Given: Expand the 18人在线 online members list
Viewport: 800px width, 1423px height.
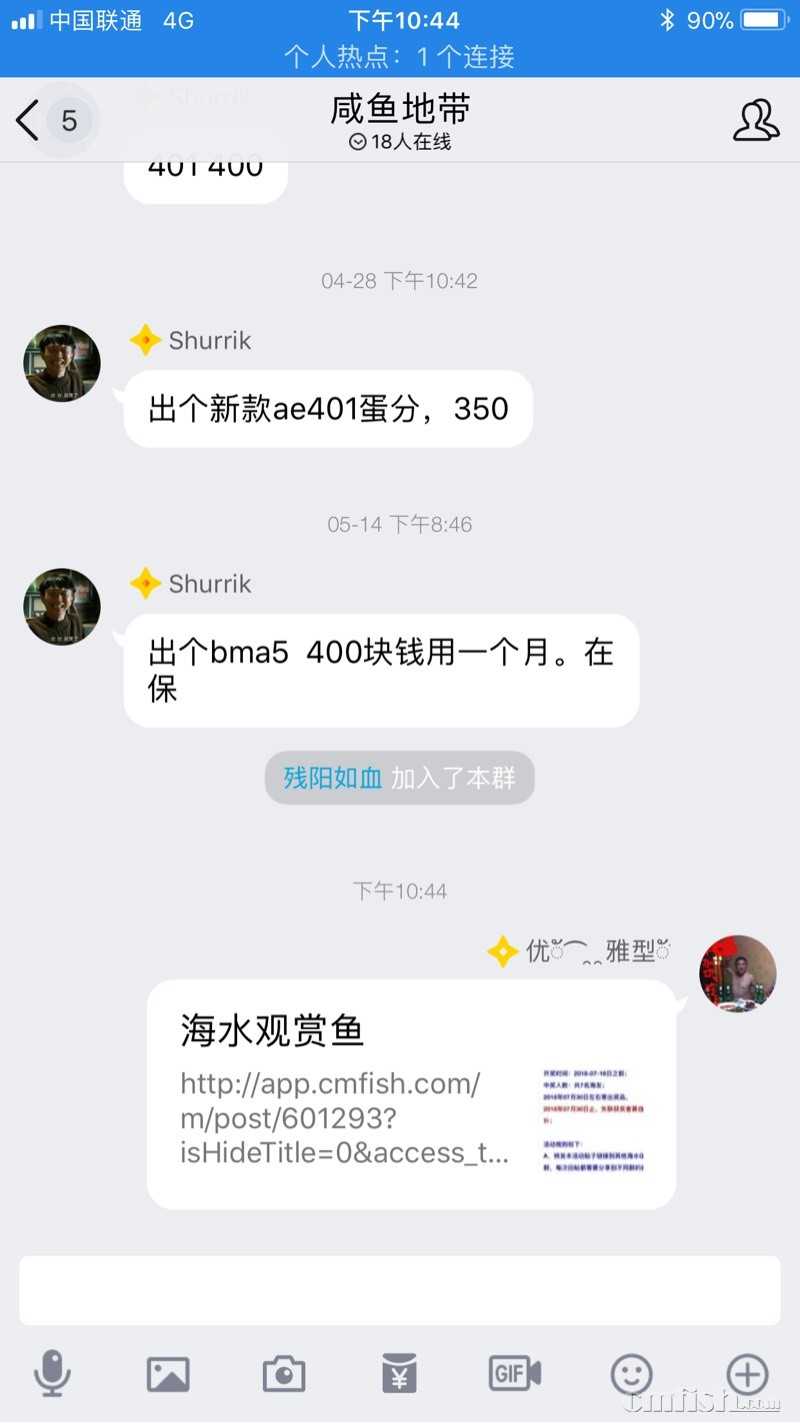Looking at the screenshot, I should point(400,142).
